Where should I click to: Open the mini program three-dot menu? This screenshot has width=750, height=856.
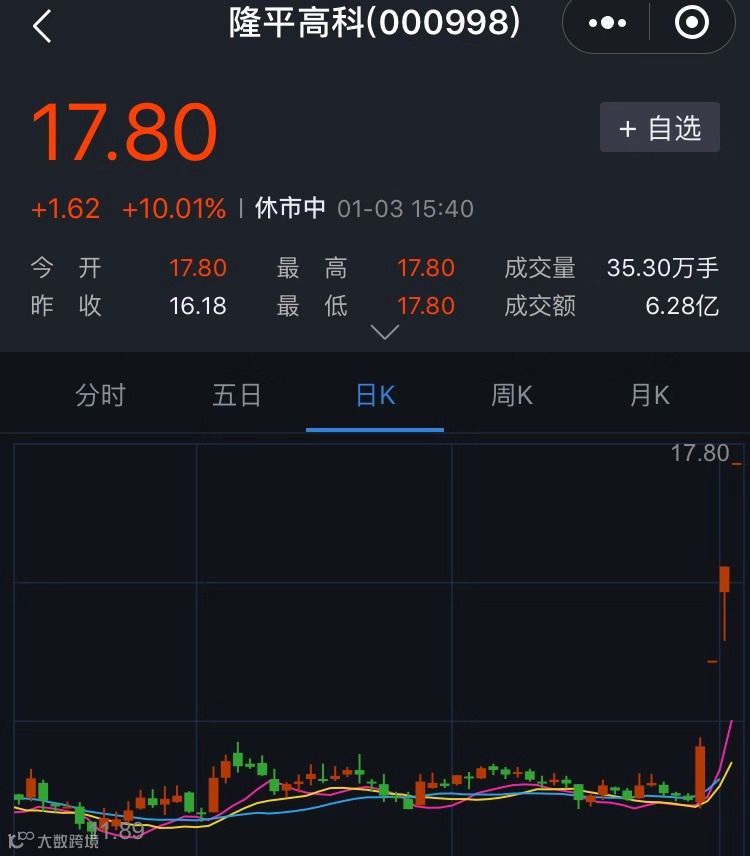(608, 23)
